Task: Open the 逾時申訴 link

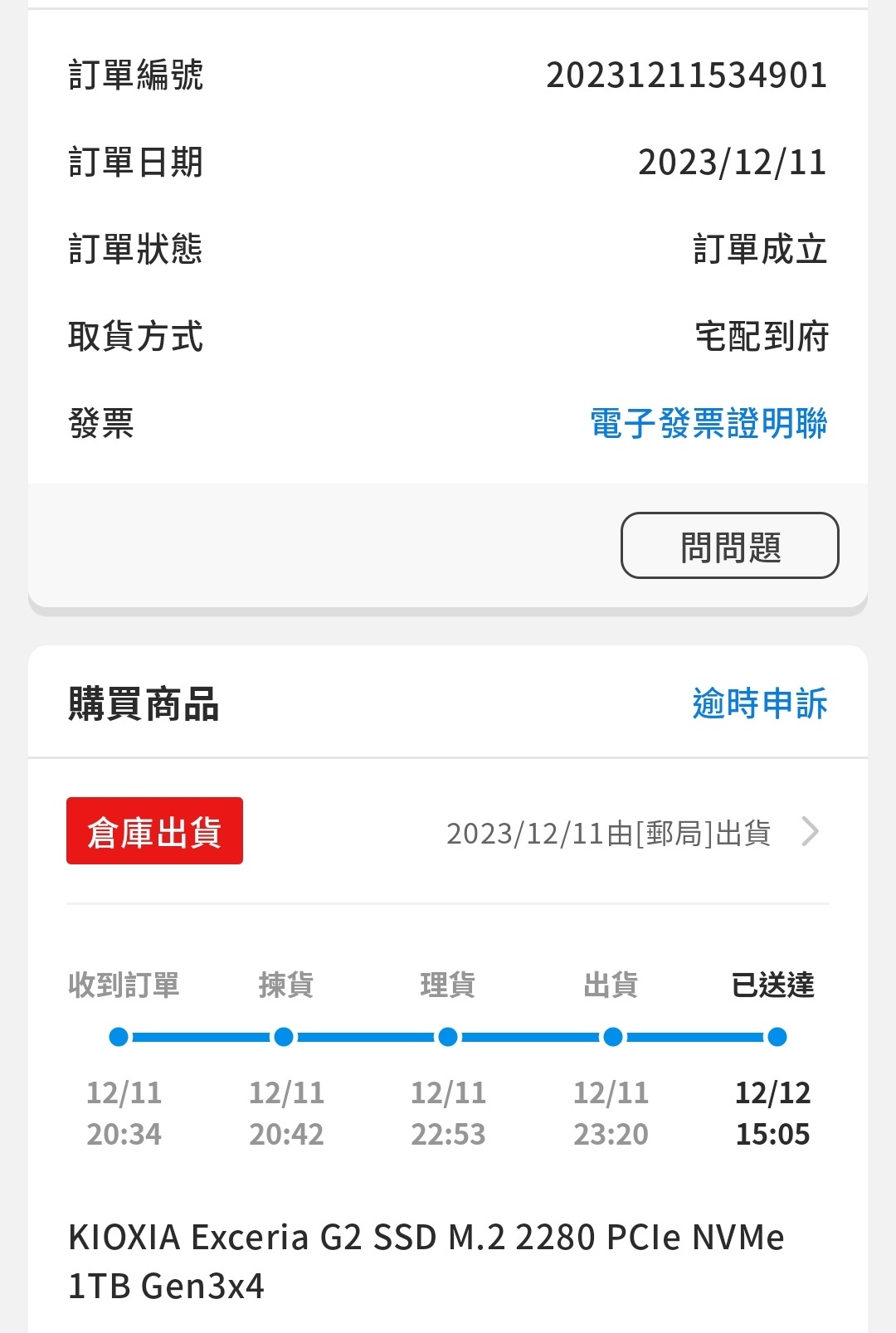Action: coord(759,703)
